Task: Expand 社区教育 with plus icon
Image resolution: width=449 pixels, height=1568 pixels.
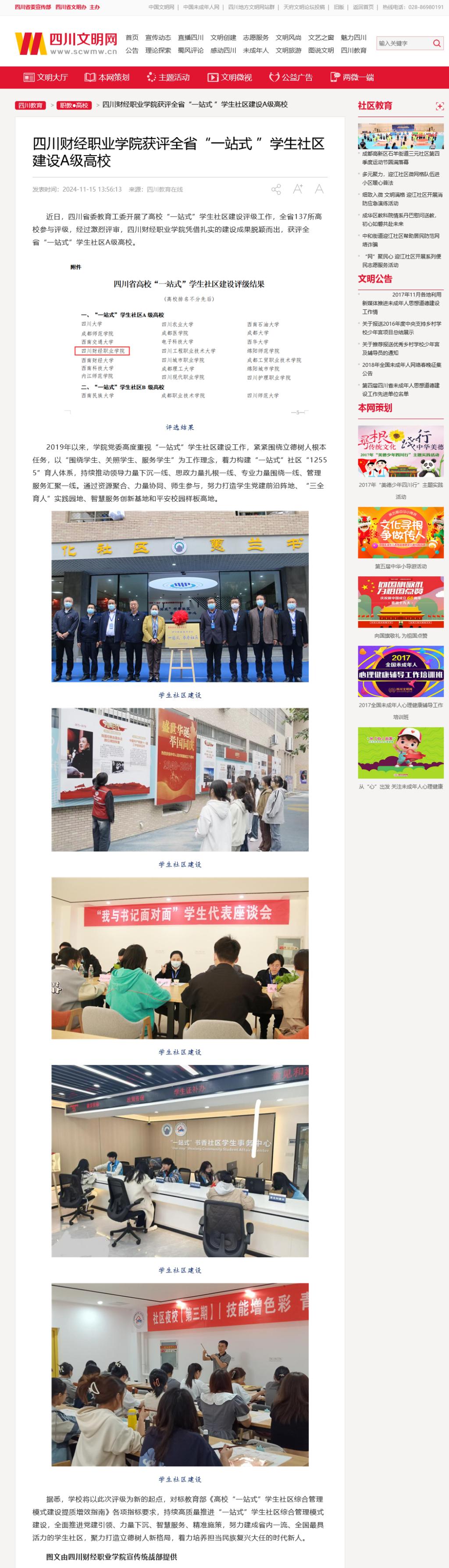Action: tap(439, 106)
